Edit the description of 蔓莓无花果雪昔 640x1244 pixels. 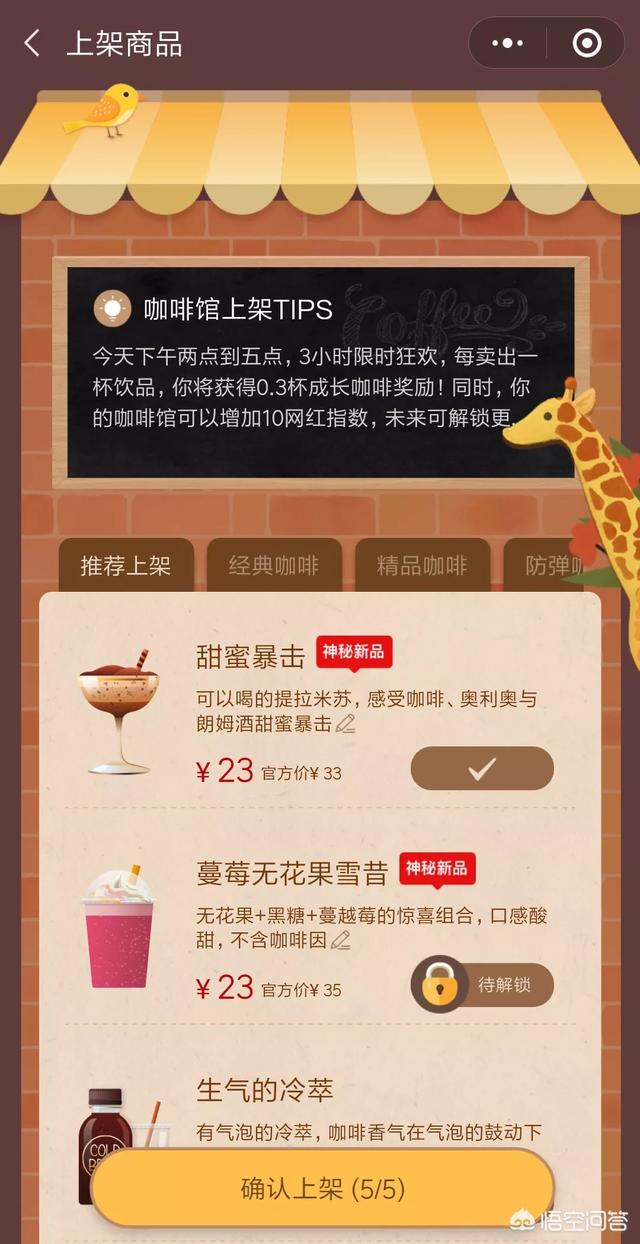pyautogui.click(x=341, y=940)
